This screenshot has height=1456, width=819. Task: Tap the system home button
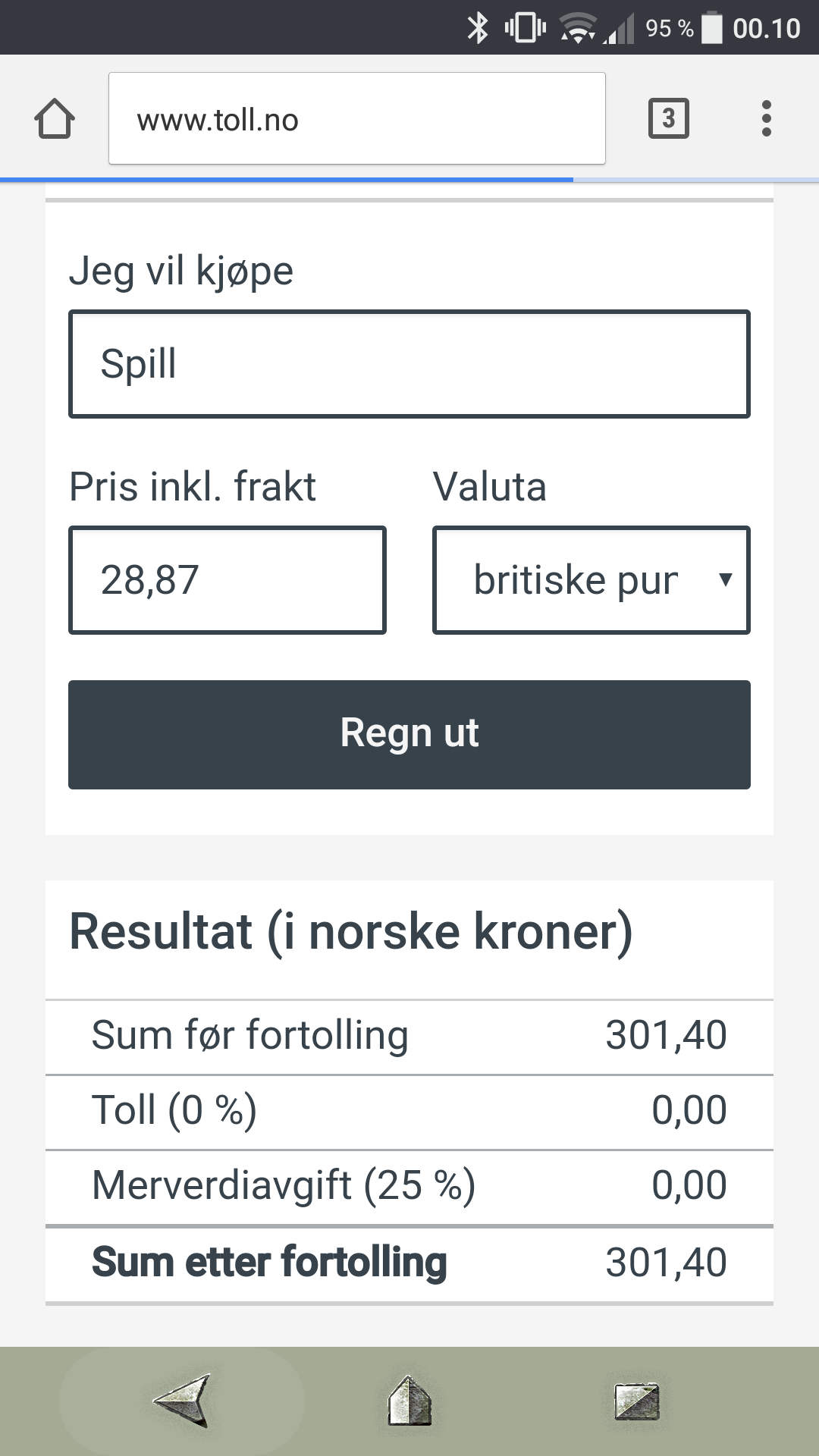coord(409,1401)
